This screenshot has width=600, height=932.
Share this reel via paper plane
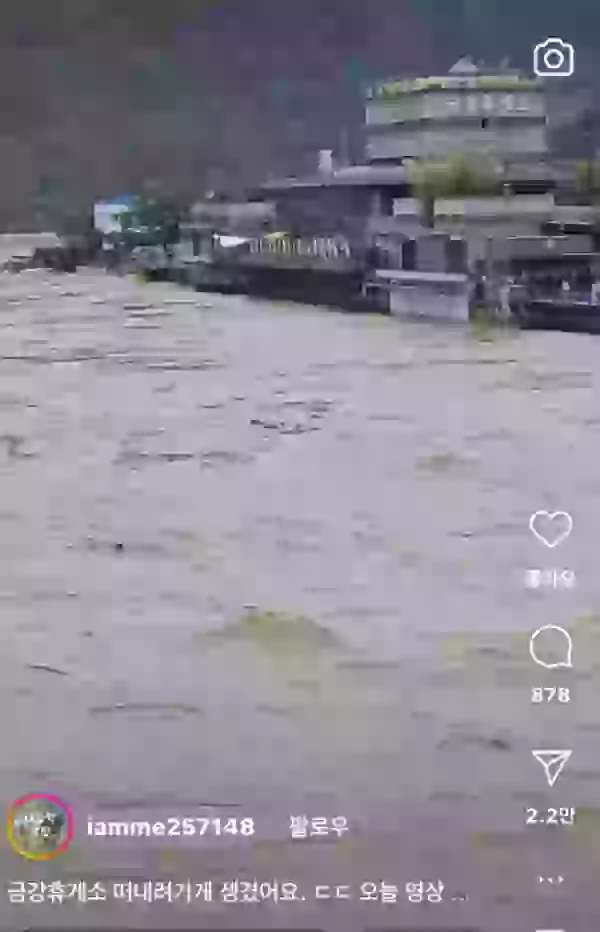click(551, 767)
